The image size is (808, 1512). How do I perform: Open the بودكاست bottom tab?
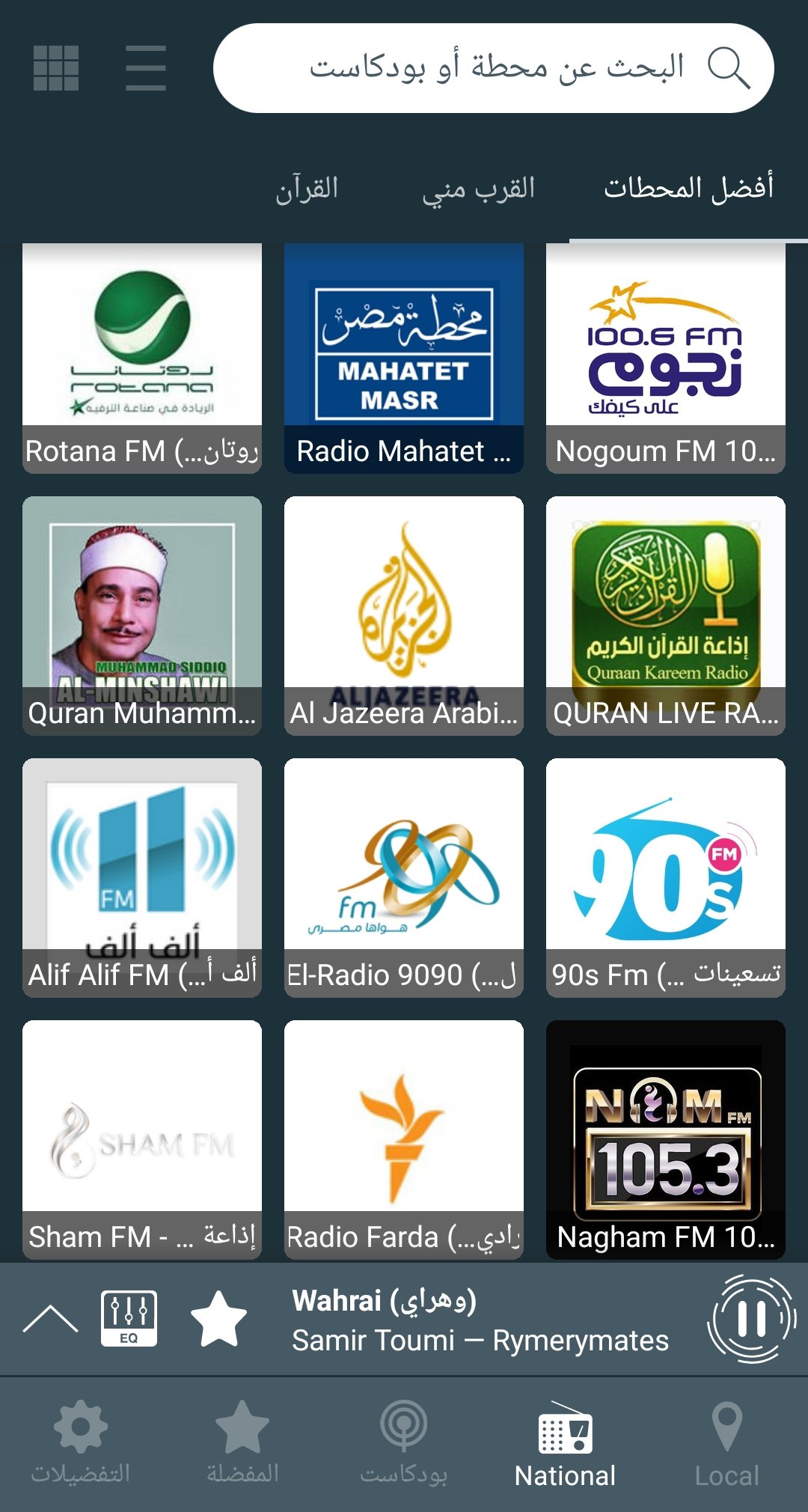point(404,1443)
